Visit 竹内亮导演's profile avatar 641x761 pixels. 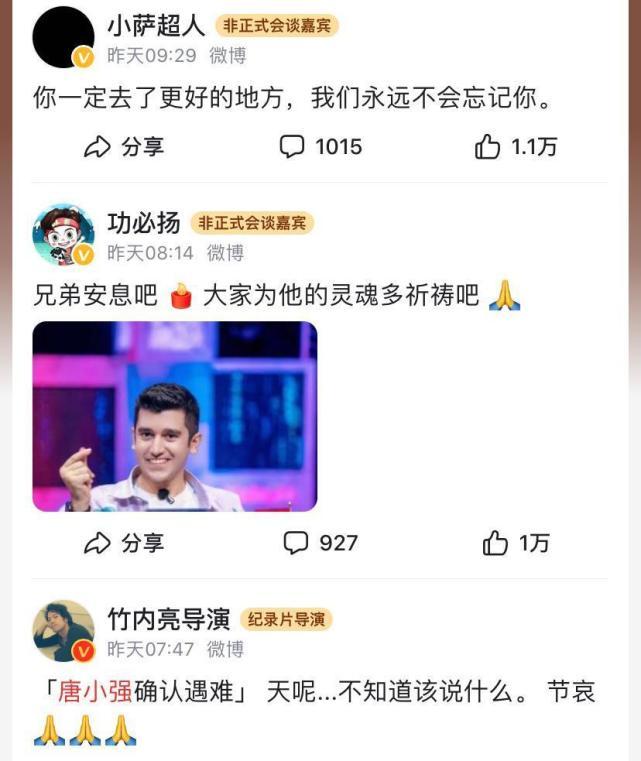point(63,631)
